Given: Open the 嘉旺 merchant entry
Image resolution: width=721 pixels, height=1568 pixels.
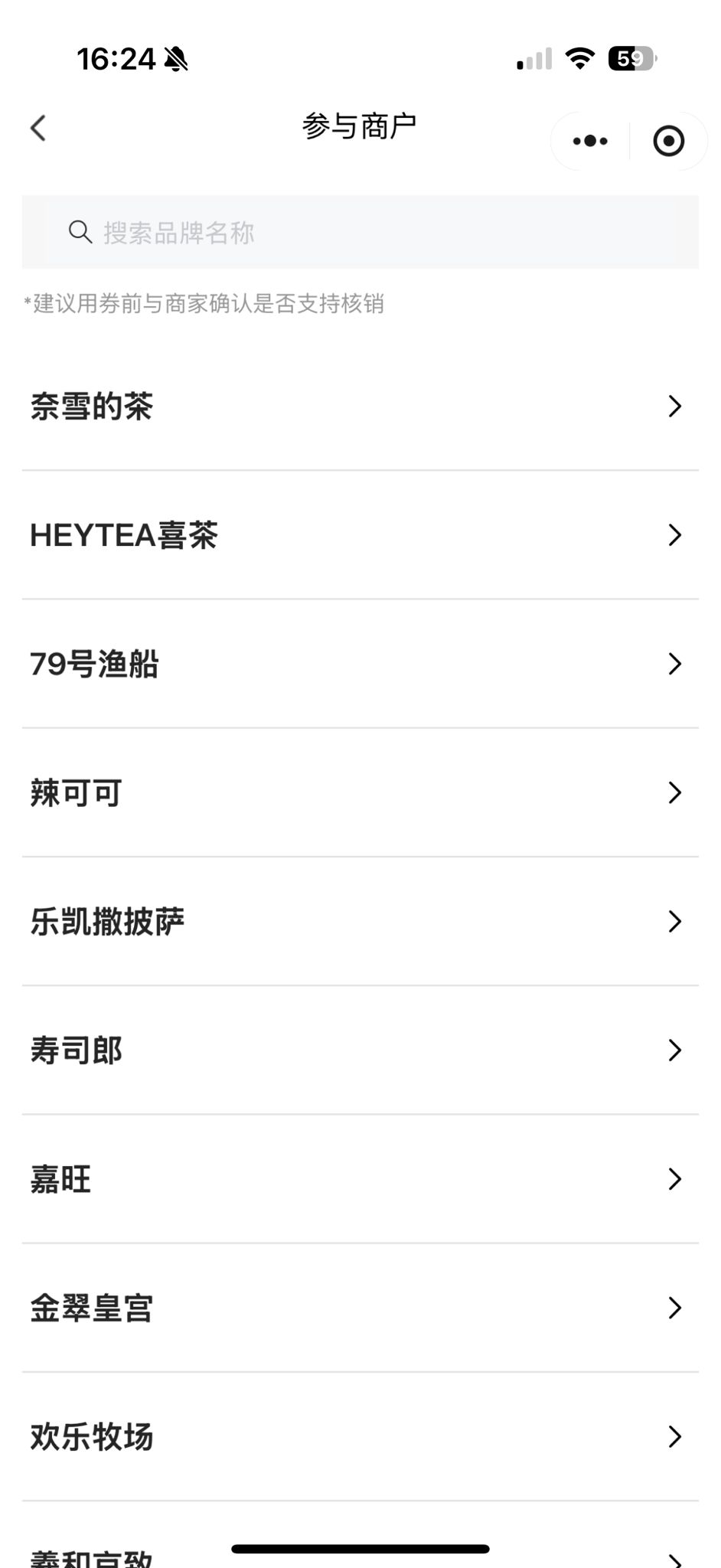Looking at the screenshot, I should (360, 1179).
